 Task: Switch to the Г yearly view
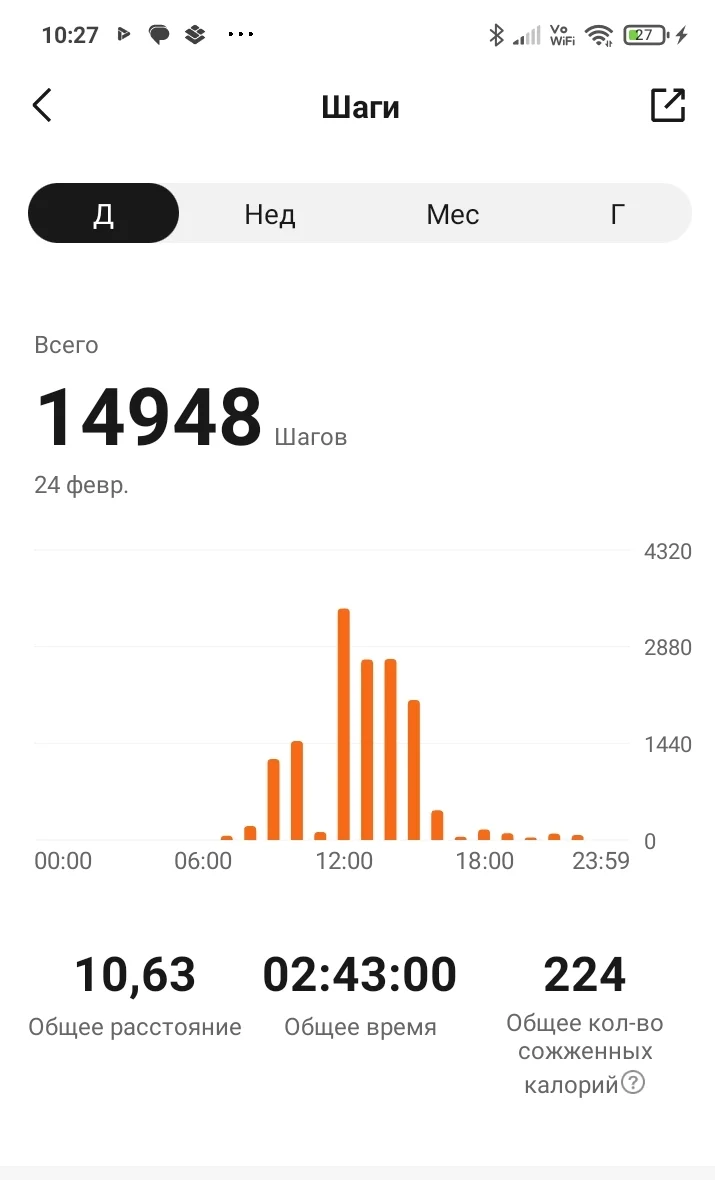point(618,214)
